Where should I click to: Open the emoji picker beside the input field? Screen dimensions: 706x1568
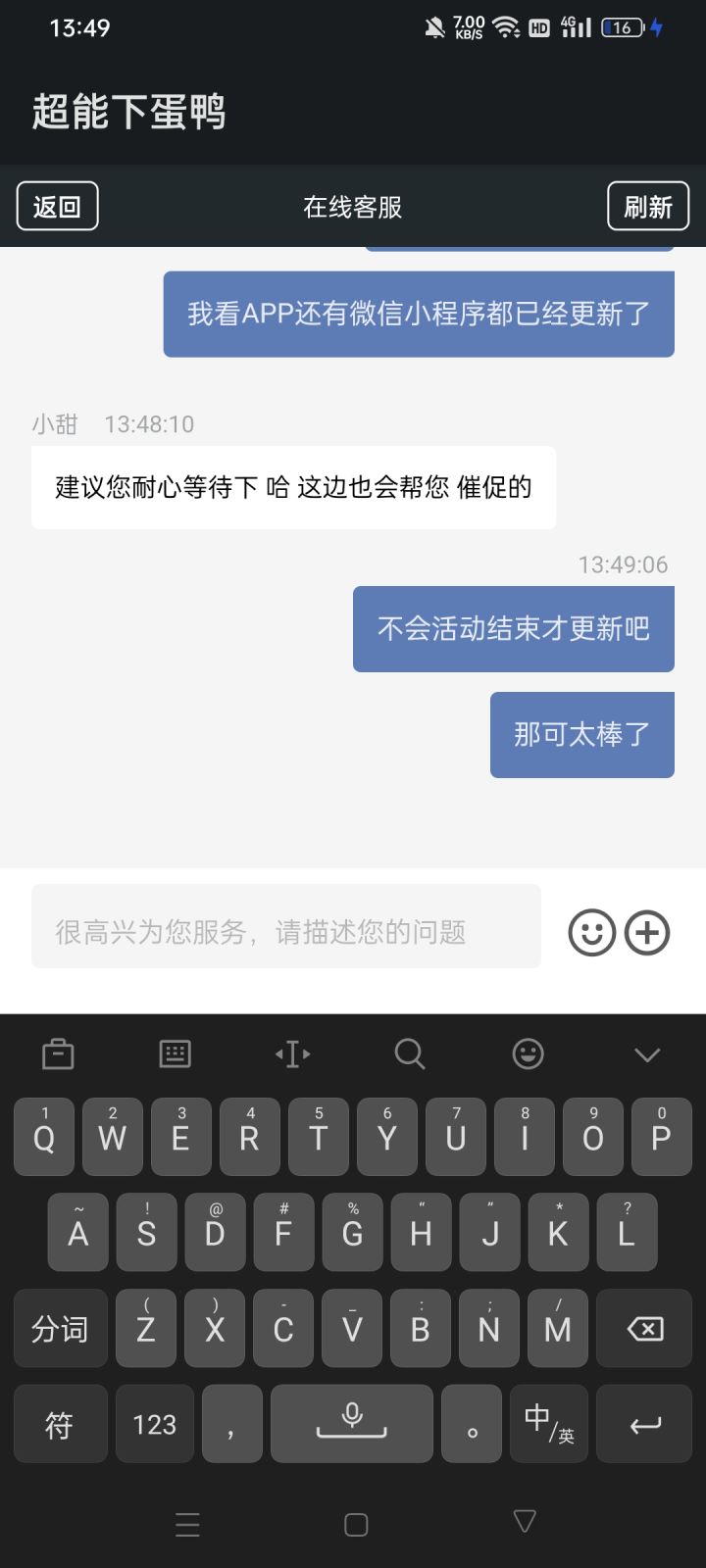pyautogui.click(x=592, y=932)
